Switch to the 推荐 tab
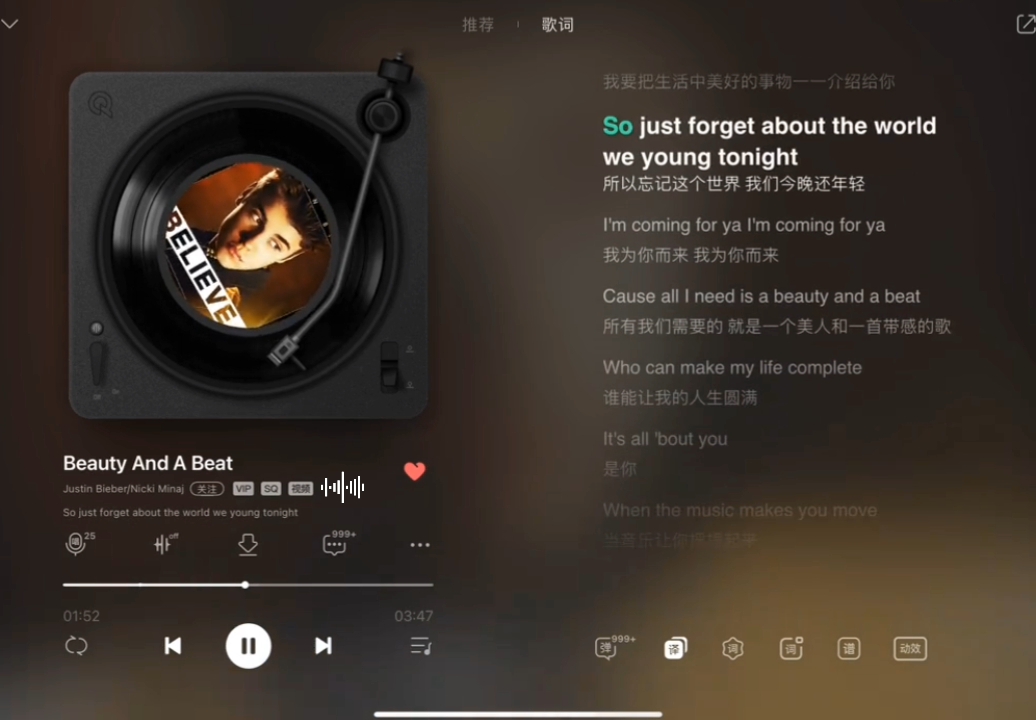The width and height of the screenshot is (1036, 720). click(x=478, y=25)
